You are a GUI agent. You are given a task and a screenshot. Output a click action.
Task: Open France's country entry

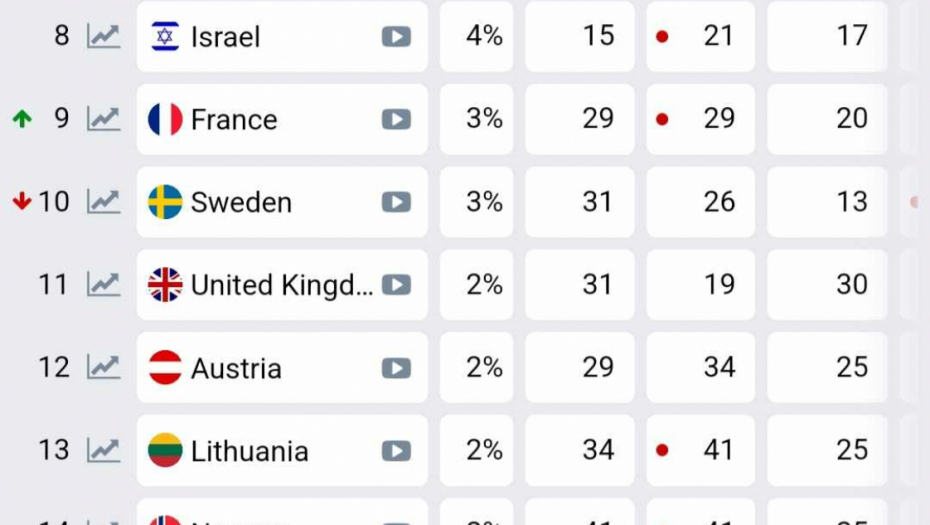tap(234, 120)
